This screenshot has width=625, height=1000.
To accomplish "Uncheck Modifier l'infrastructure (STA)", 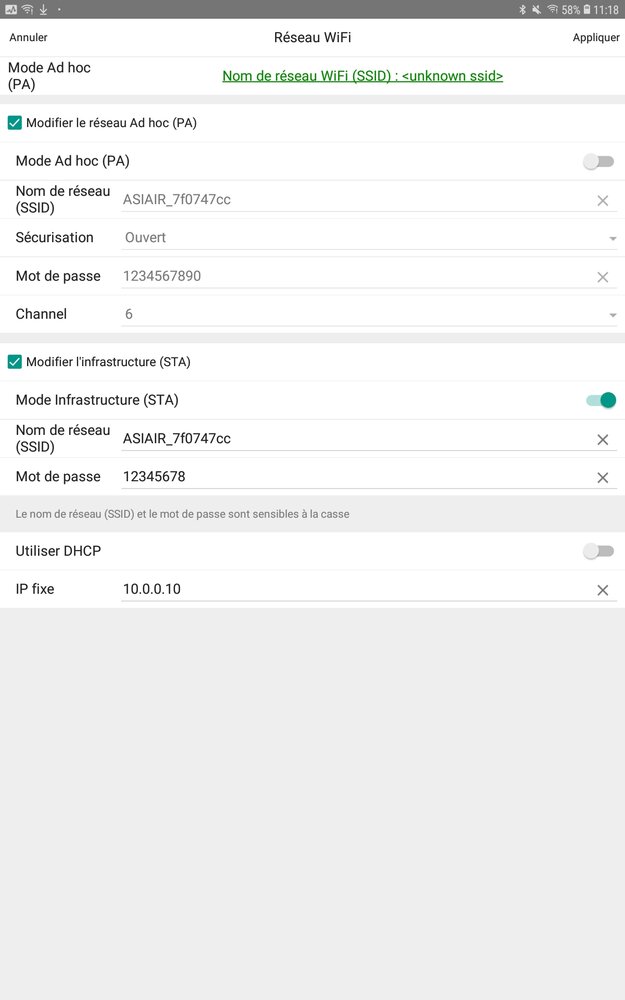I will tap(15, 362).
